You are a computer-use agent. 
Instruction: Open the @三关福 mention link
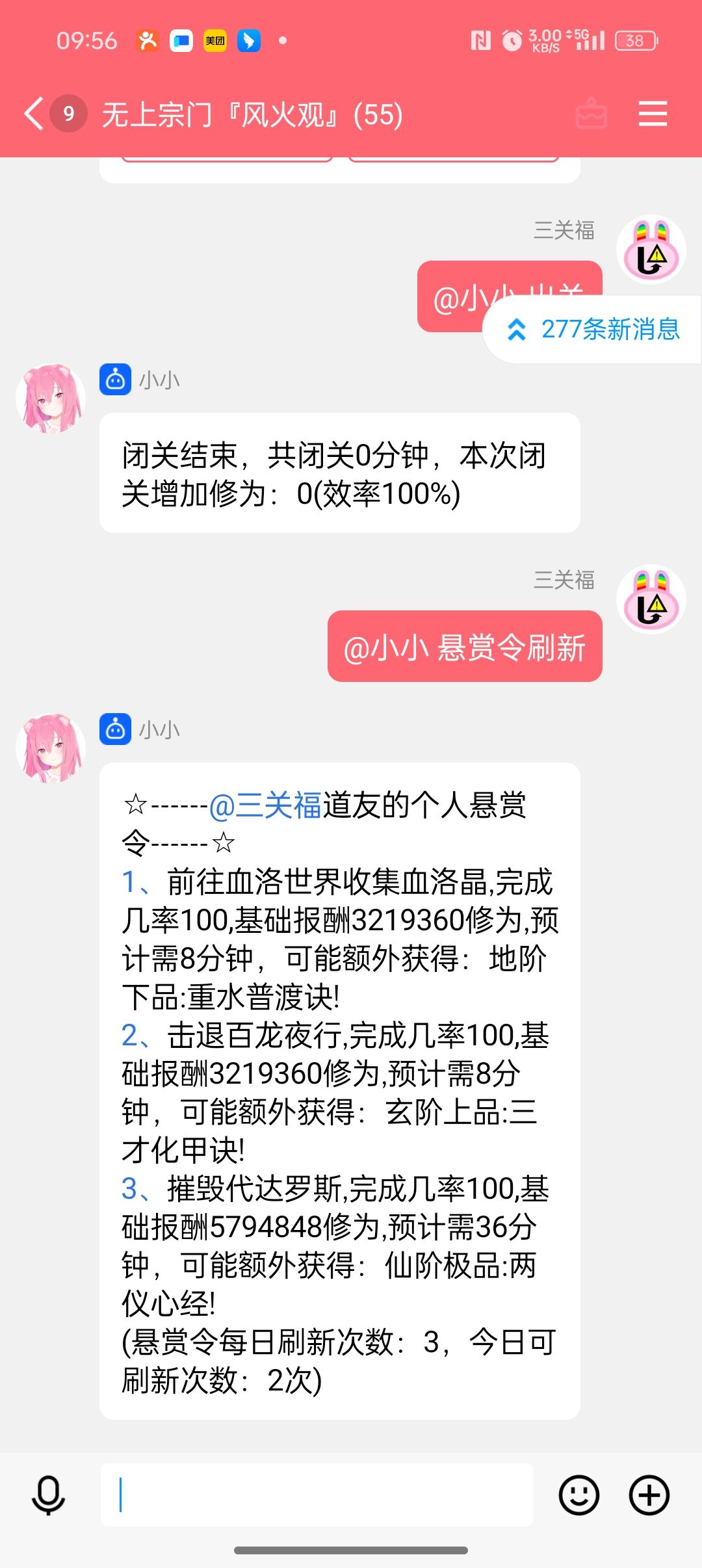pos(265,805)
